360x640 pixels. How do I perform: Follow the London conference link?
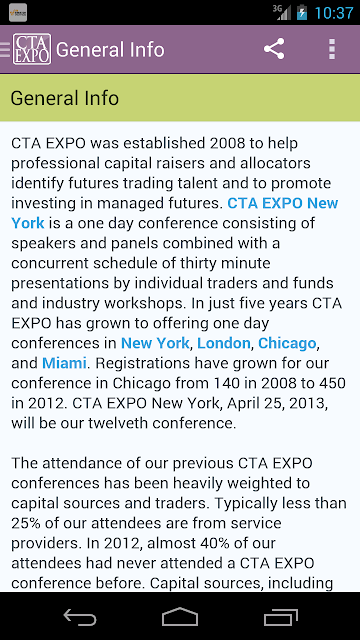tap(223, 343)
